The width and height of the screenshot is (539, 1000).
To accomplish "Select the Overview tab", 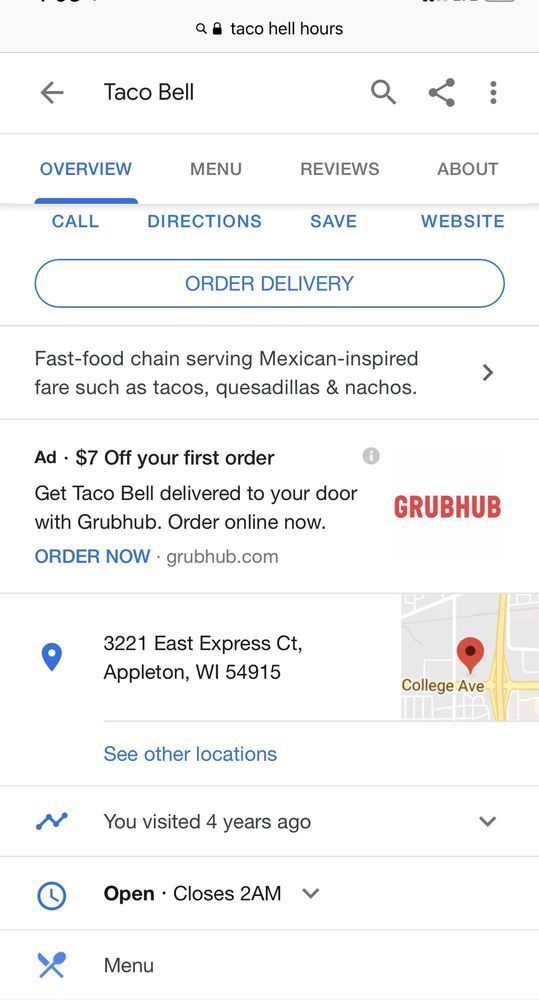I will point(85,169).
